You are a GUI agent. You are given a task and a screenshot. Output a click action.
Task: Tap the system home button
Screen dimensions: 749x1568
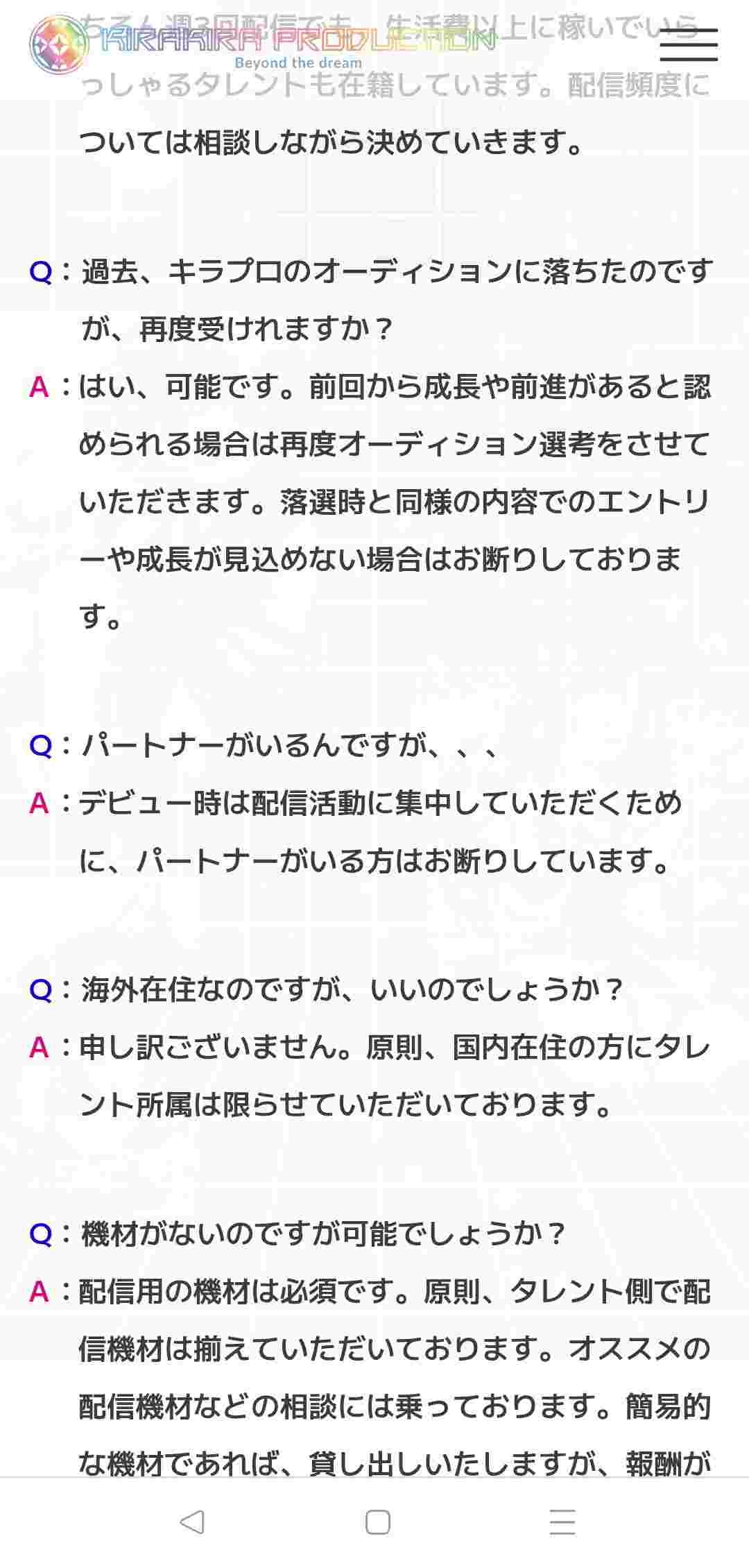(x=377, y=1523)
